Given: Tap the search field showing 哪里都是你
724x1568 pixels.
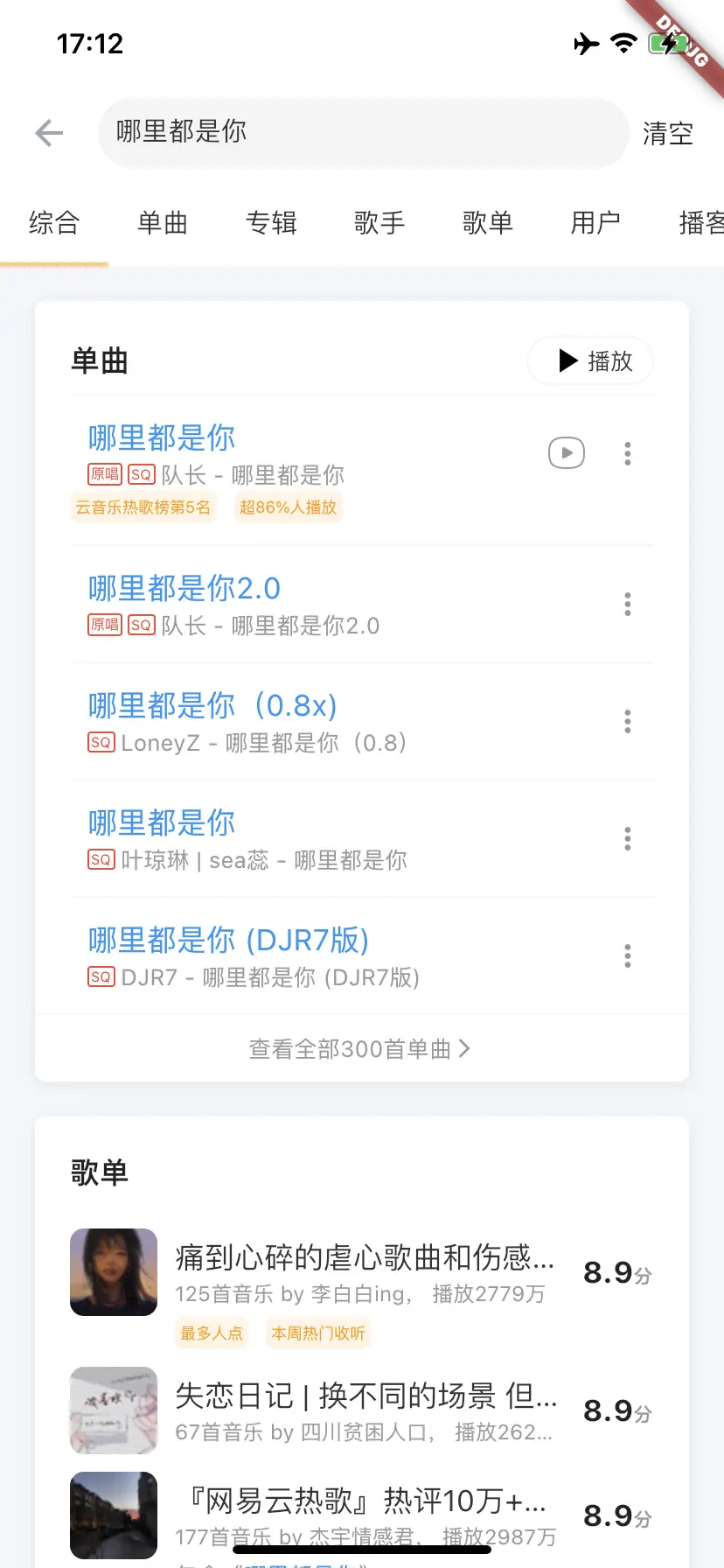Looking at the screenshot, I should coord(363,132).
